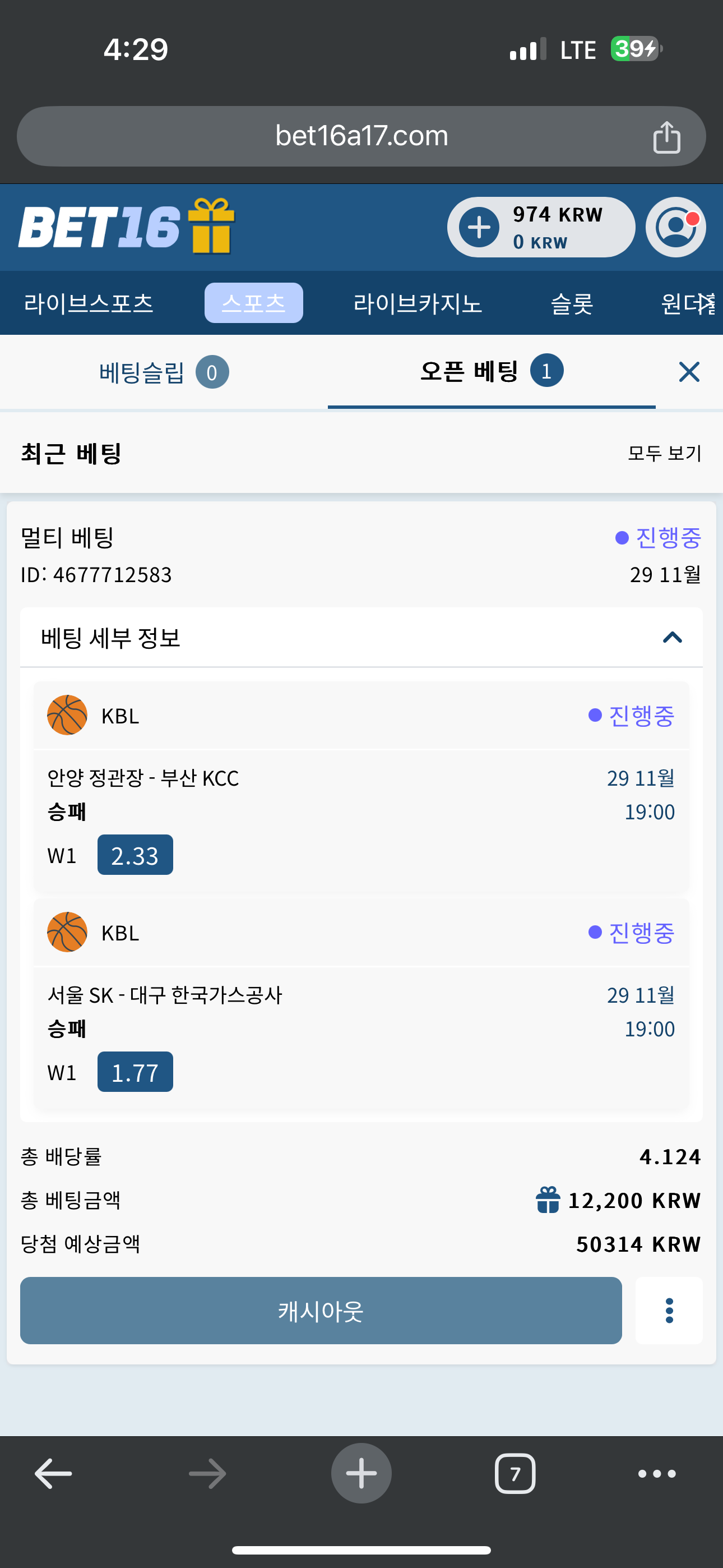Screen dimensions: 723x1568
Task: Go to 라이브카지노 section
Action: [418, 303]
